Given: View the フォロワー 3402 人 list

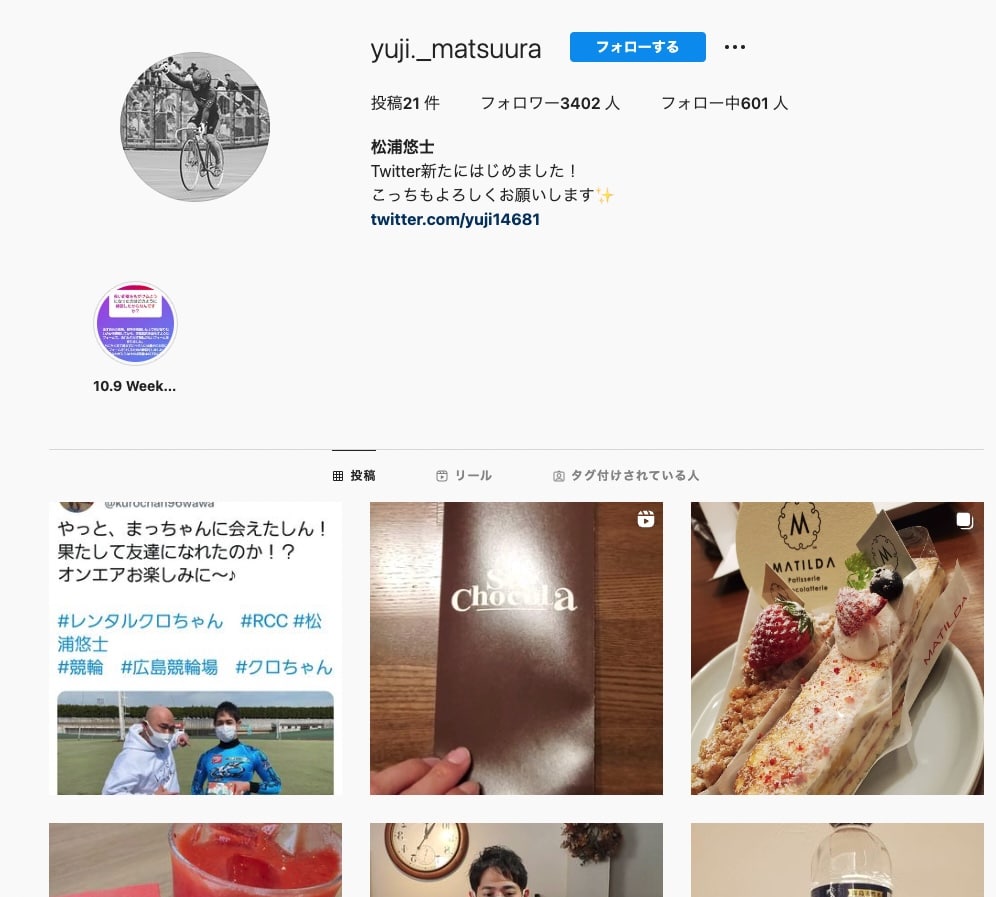Looking at the screenshot, I should pyautogui.click(x=549, y=103).
